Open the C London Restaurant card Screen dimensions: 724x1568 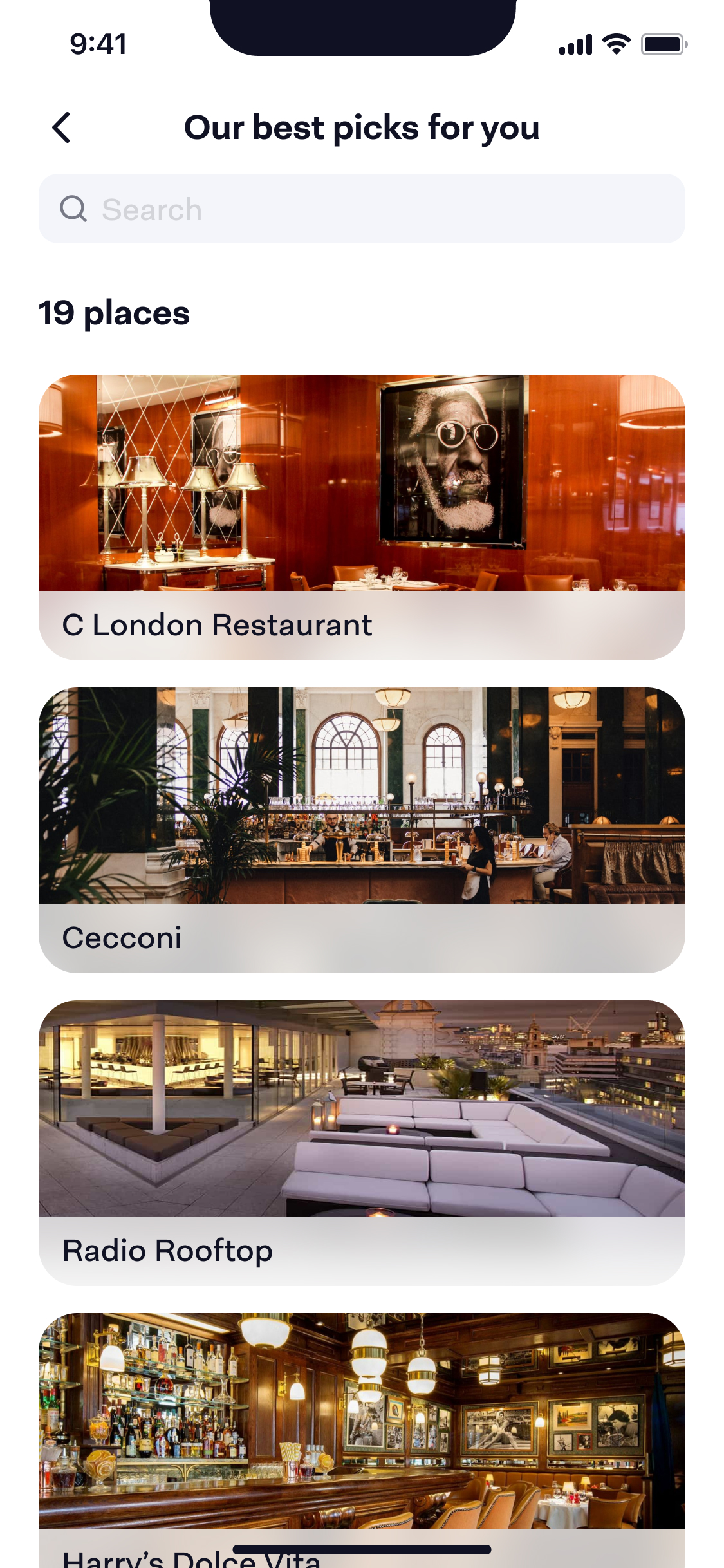coord(362,517)
